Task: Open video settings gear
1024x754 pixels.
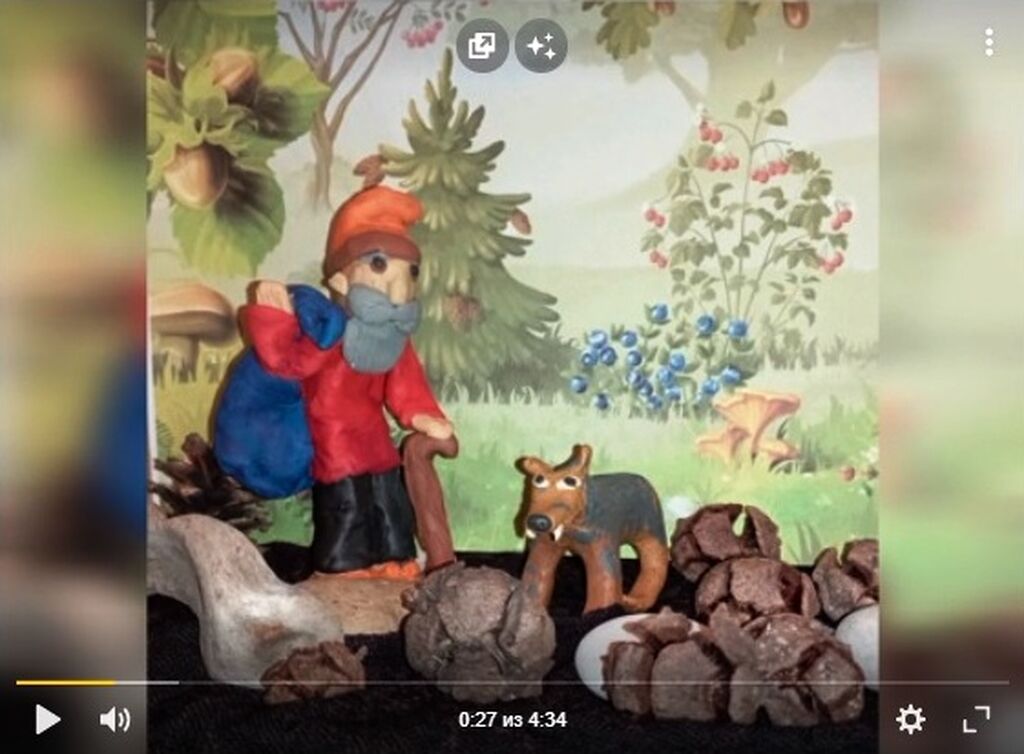Action: pos(909,718)
